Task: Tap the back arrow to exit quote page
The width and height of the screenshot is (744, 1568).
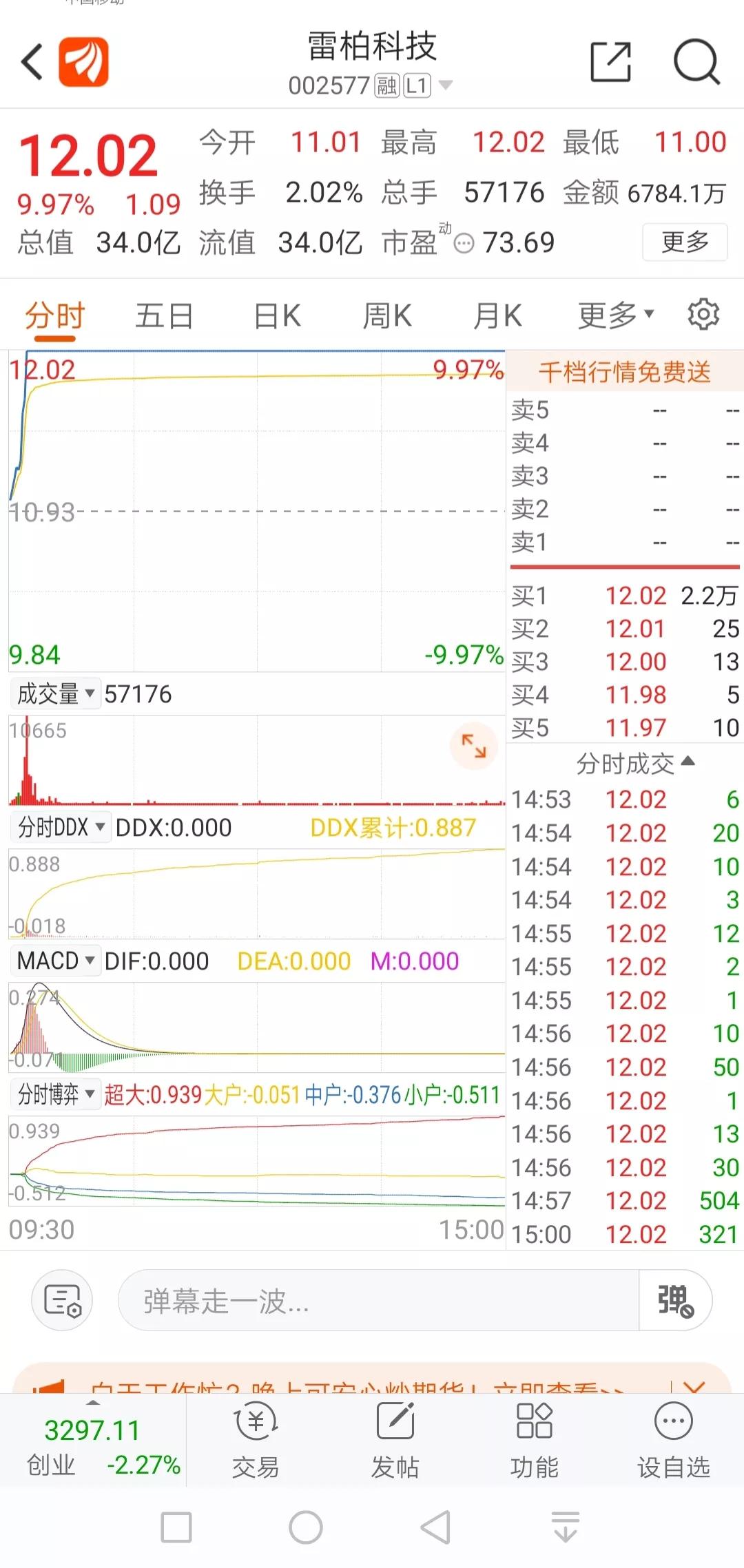Action: tap(30, 61)
